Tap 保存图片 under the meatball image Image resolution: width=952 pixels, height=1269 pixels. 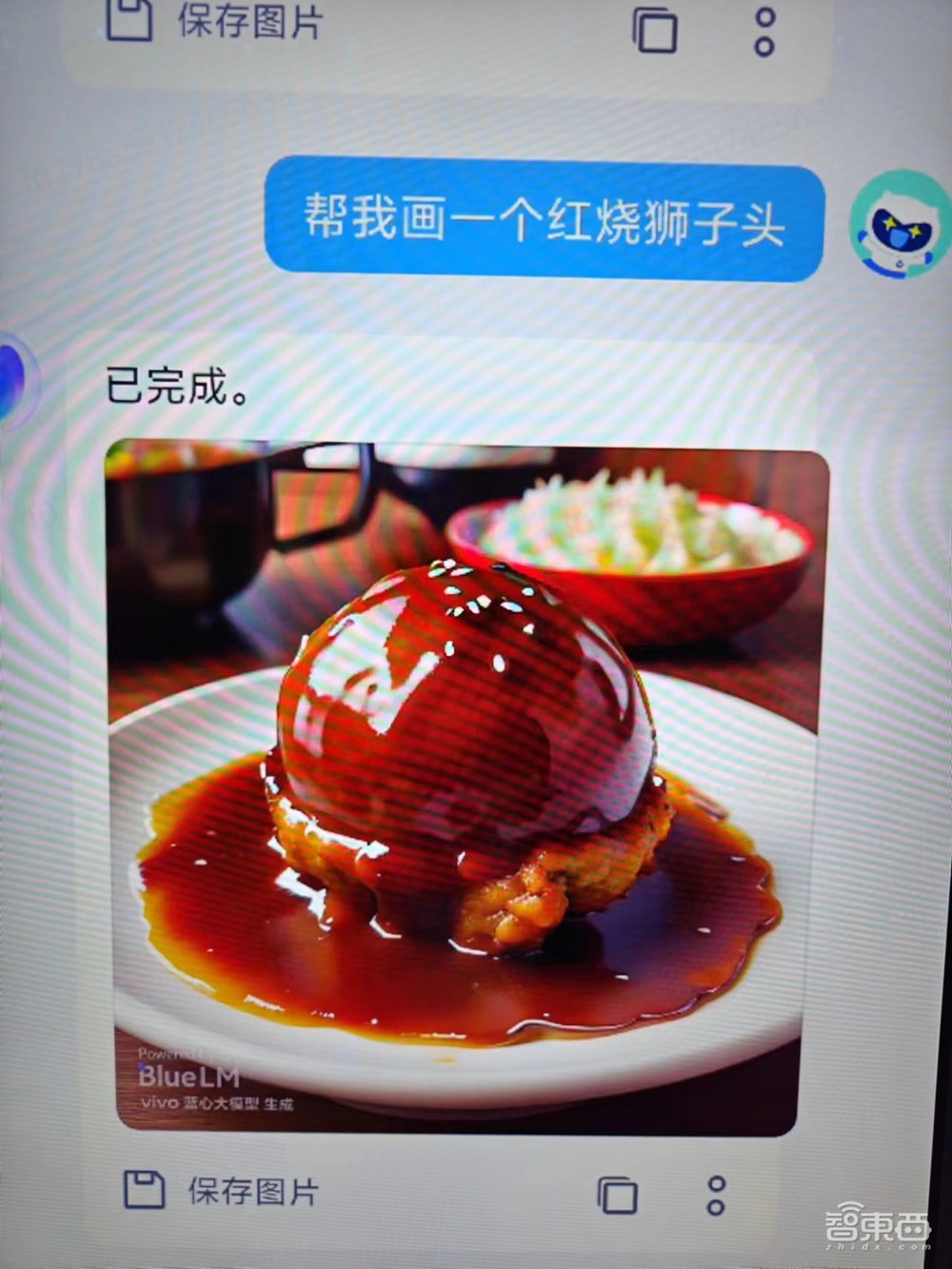223,1191
